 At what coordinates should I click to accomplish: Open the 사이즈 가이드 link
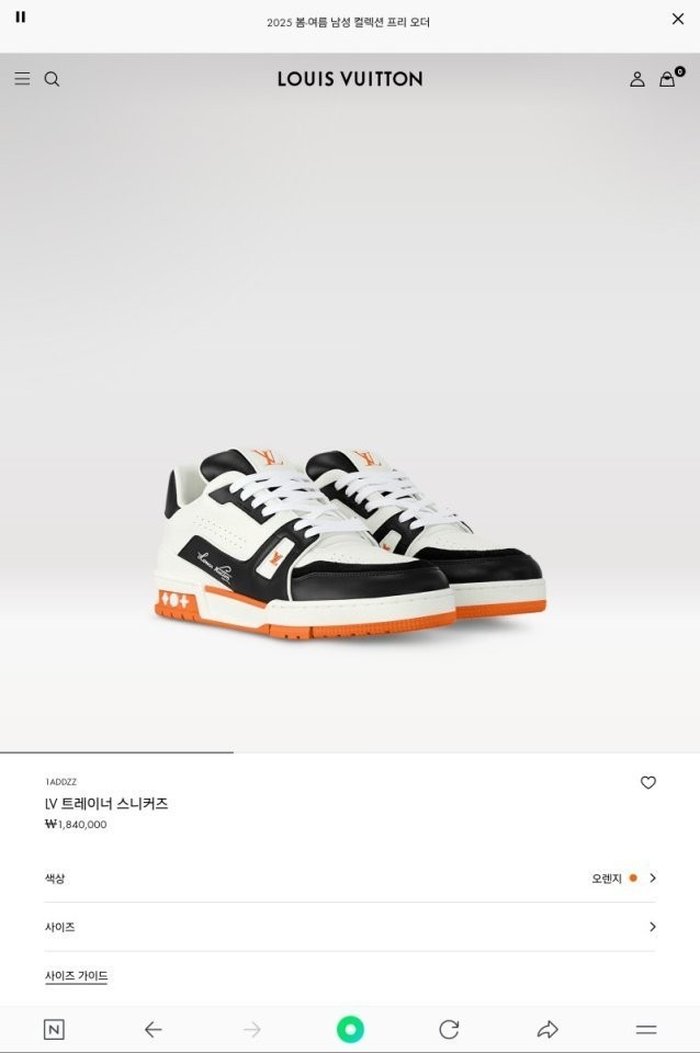pyautogui.click(x=76, y=976)
